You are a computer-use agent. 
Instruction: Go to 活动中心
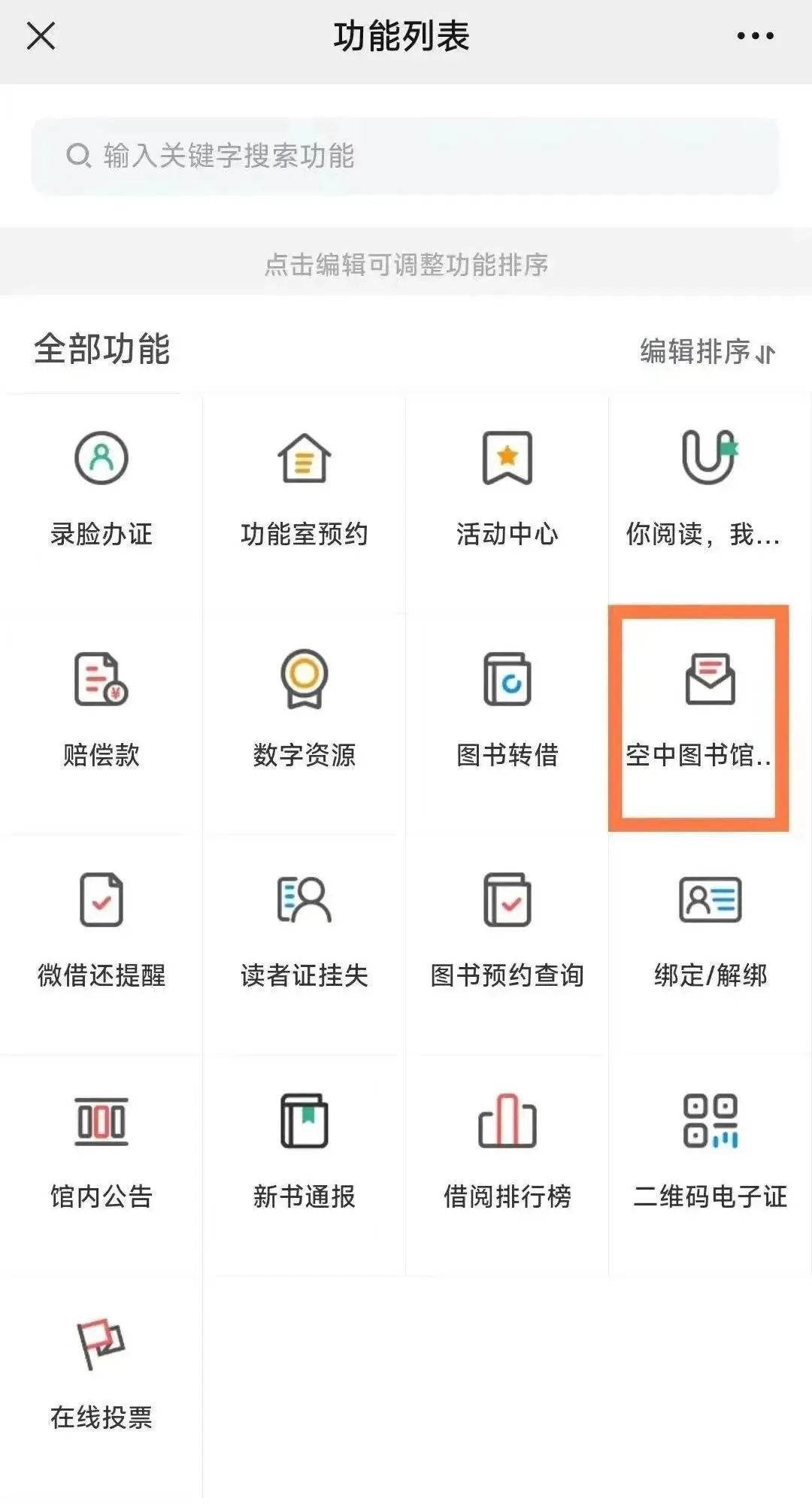point(507,489)
